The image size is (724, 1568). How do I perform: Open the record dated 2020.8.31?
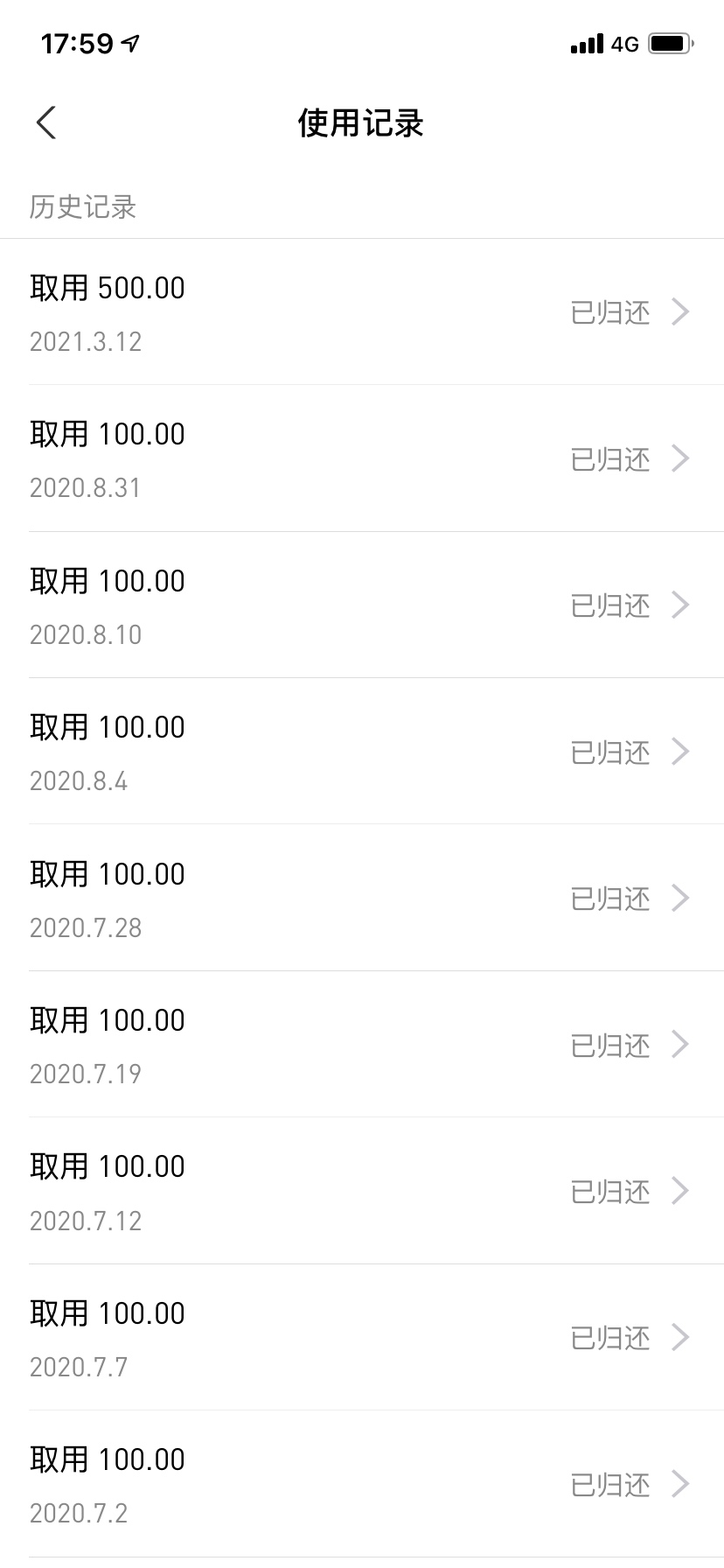coord(362,458)
